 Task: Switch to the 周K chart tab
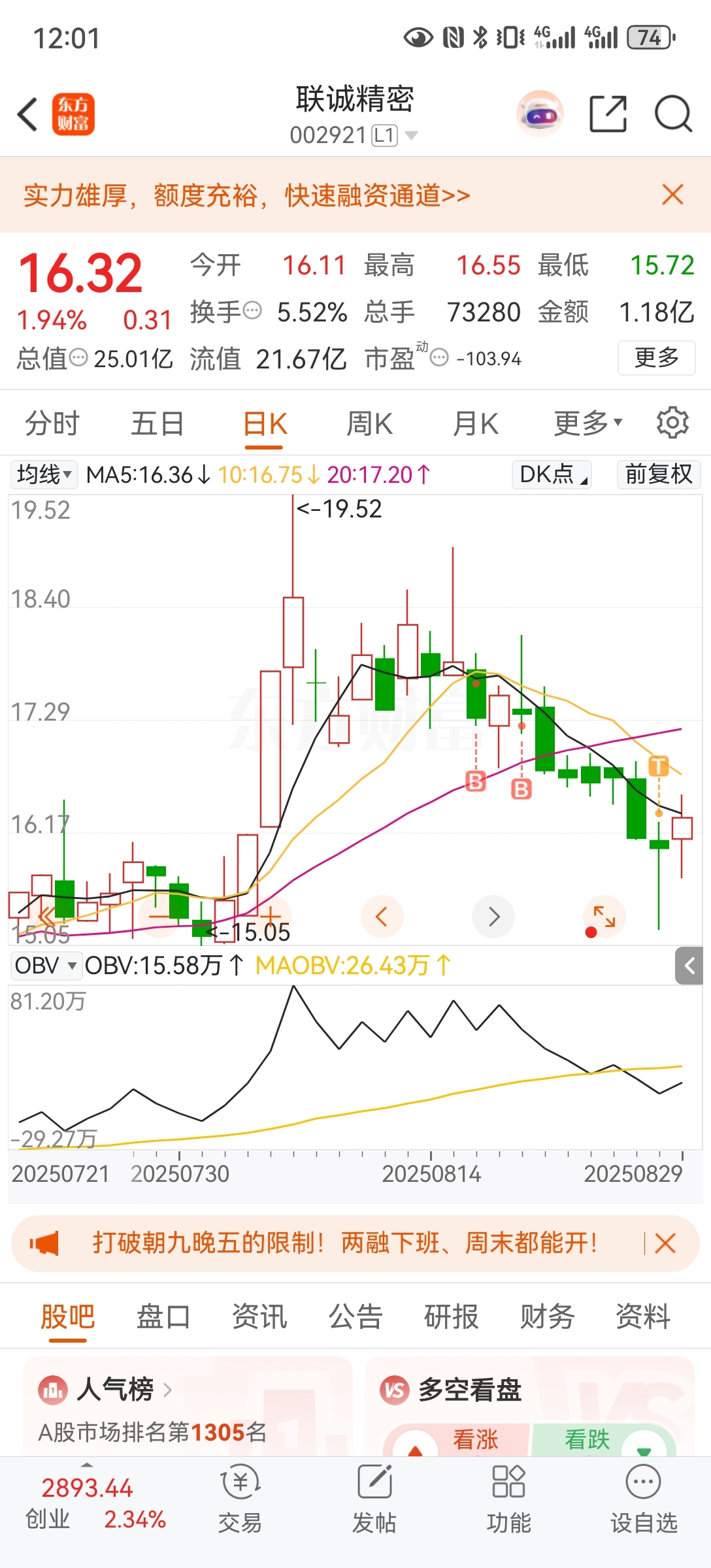coord(369,424)
